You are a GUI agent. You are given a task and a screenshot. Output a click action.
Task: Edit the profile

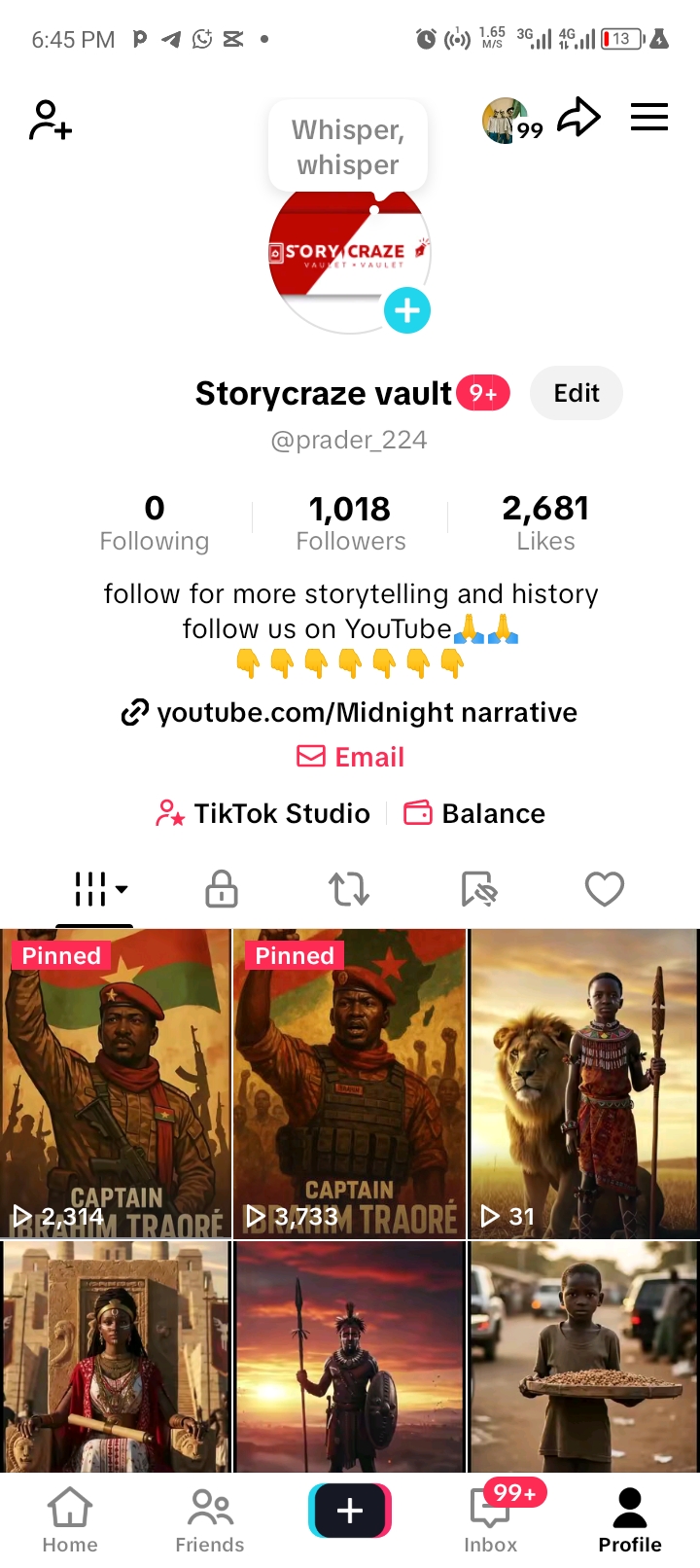(x=576, y=393)
